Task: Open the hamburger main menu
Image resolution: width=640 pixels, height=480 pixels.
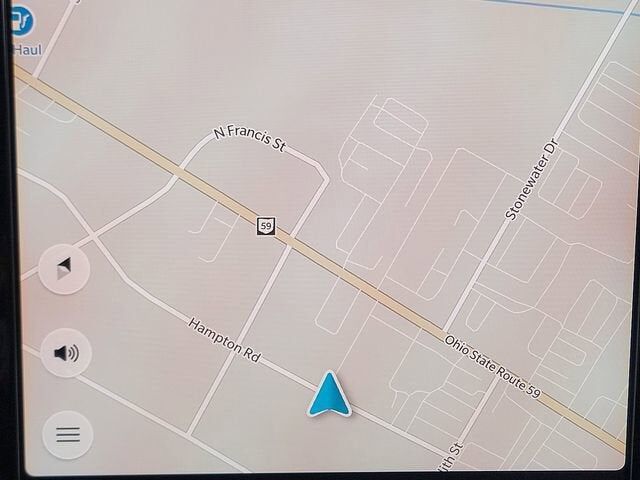Action: coord(67,435)
